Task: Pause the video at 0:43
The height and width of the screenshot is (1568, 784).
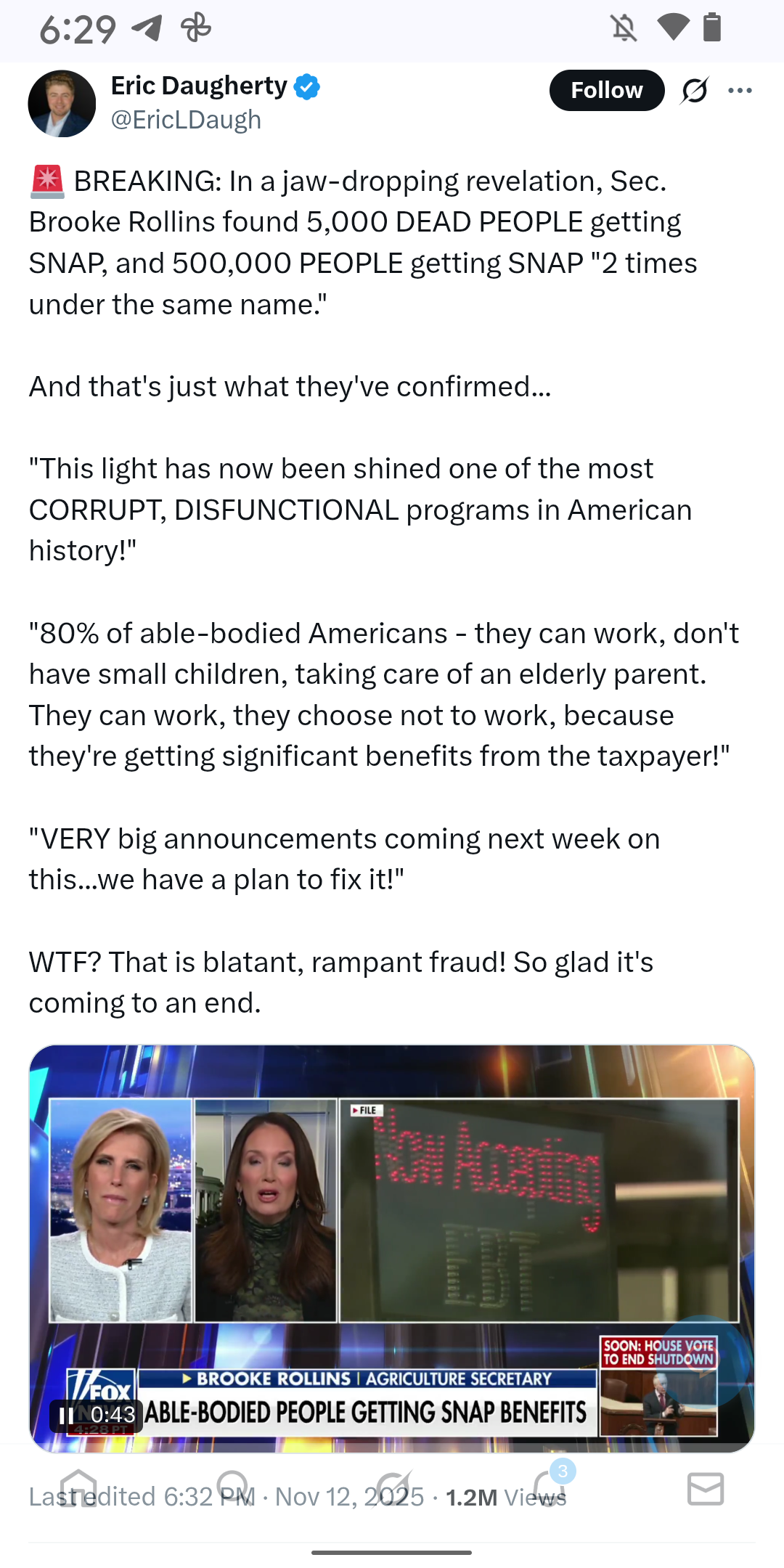Action: [x=67, y=1415]
